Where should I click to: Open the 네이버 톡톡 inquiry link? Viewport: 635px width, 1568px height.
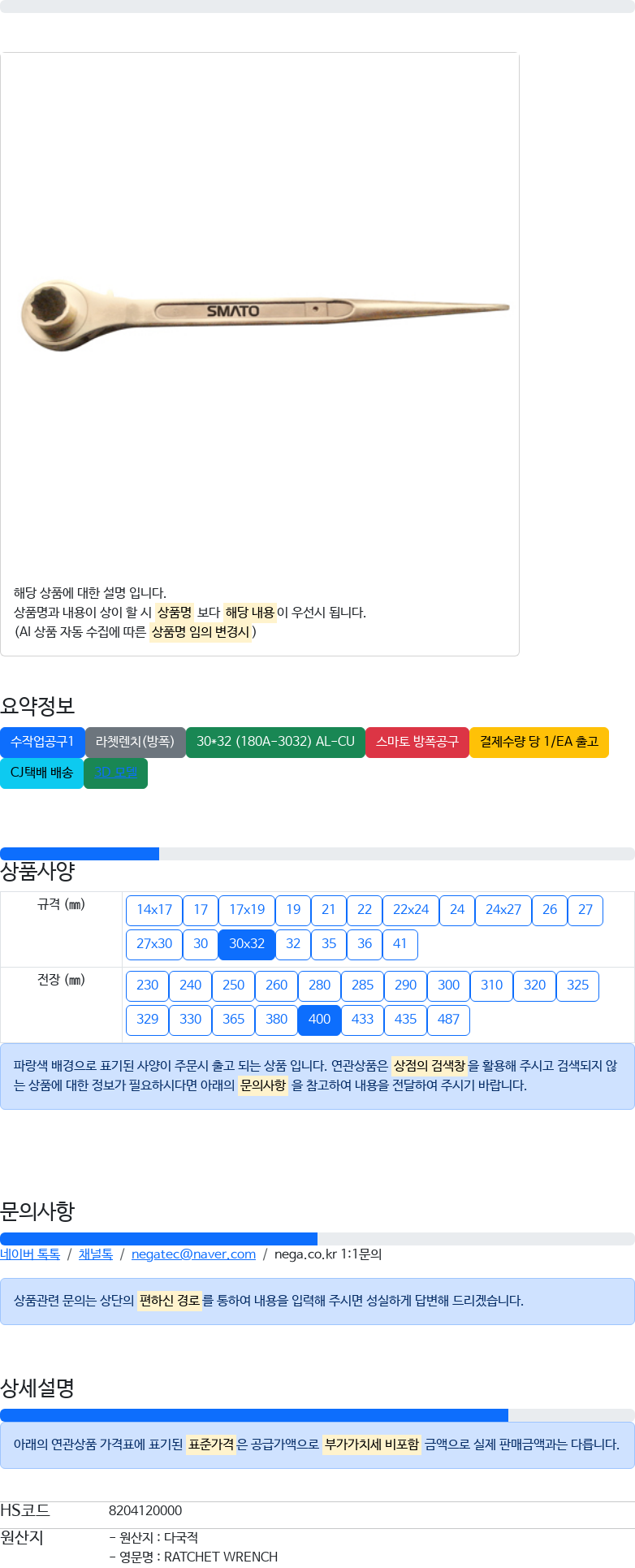(x=30, y=1254)
